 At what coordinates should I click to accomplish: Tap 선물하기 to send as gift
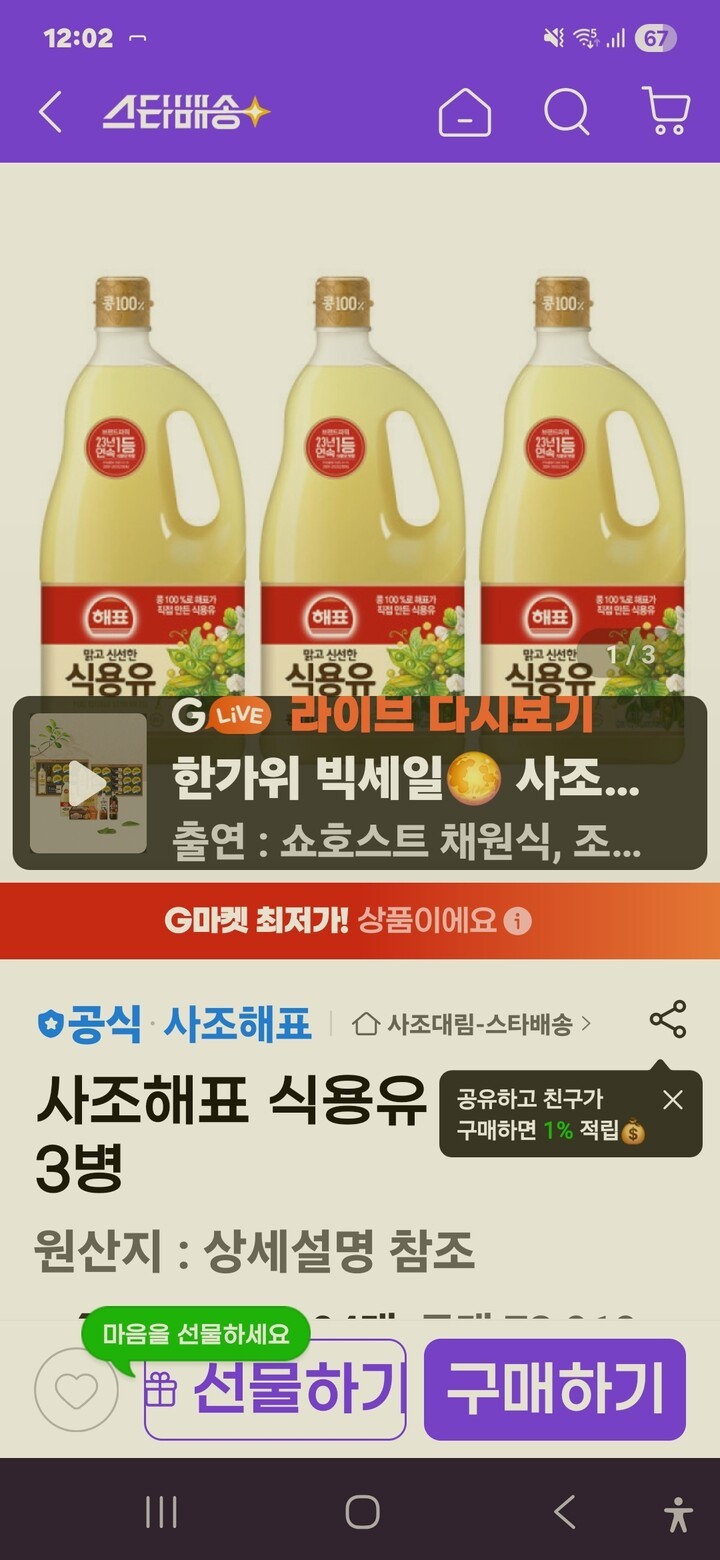point(275,1390)
